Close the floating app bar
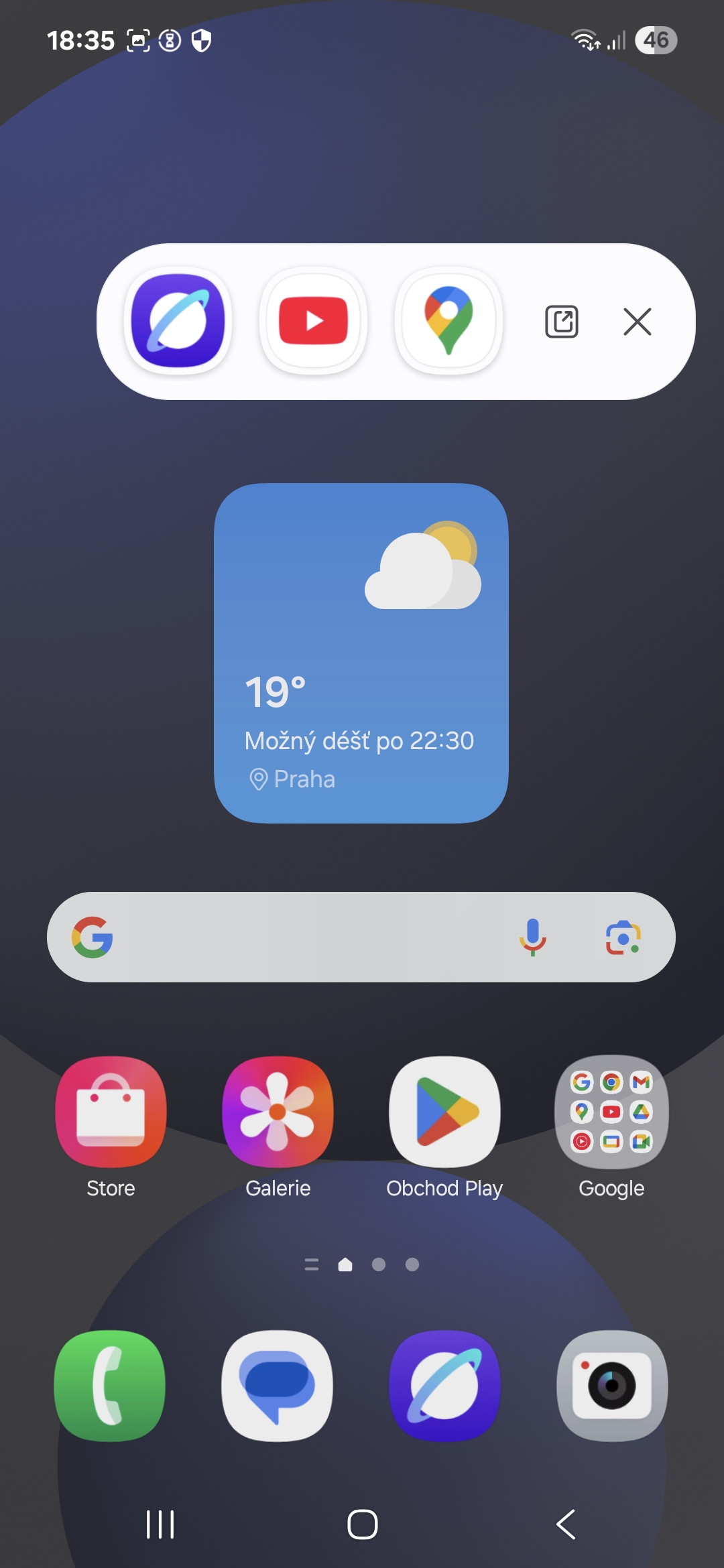 pos(638,322)
